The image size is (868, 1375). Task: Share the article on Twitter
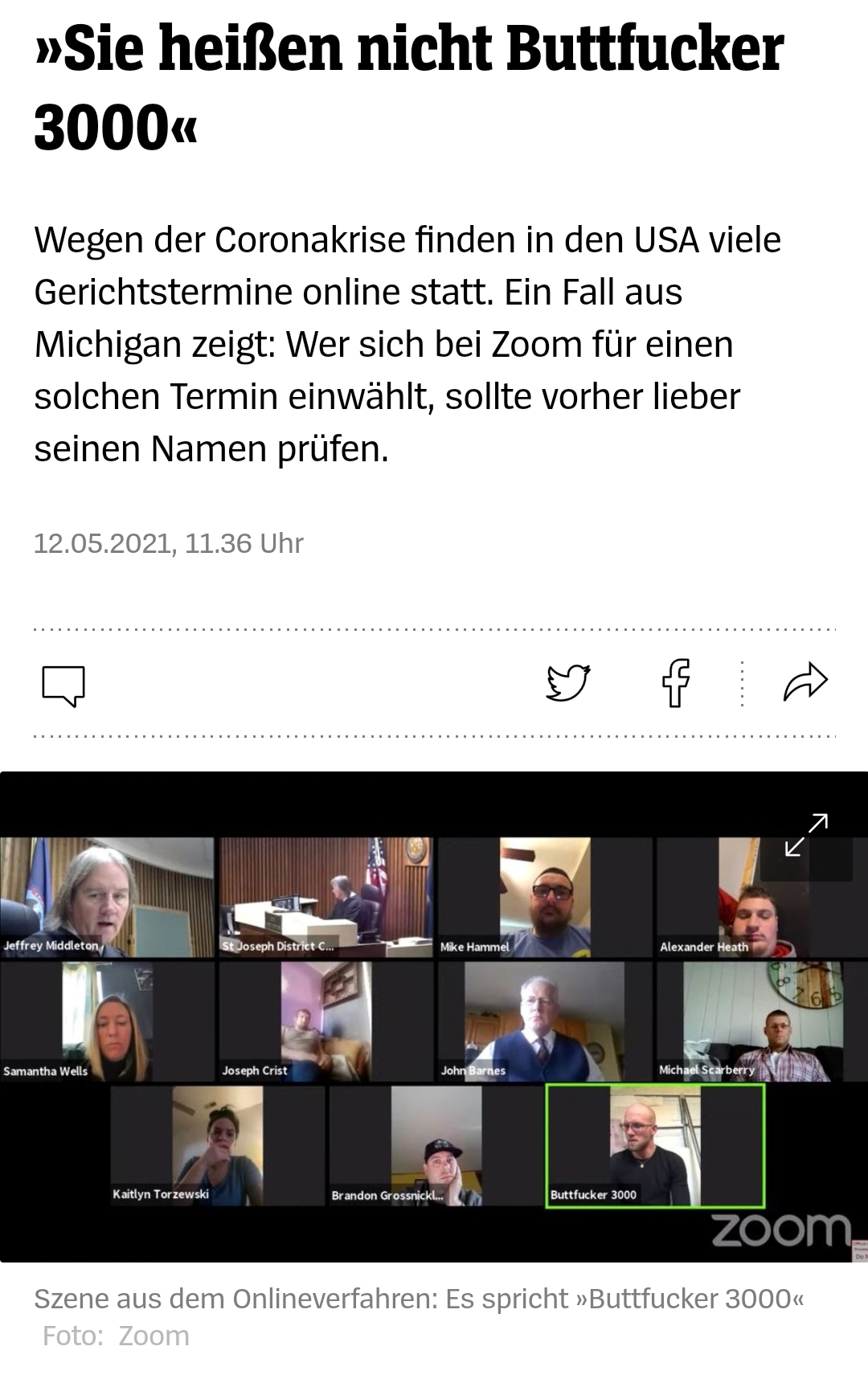coord(568,683)
